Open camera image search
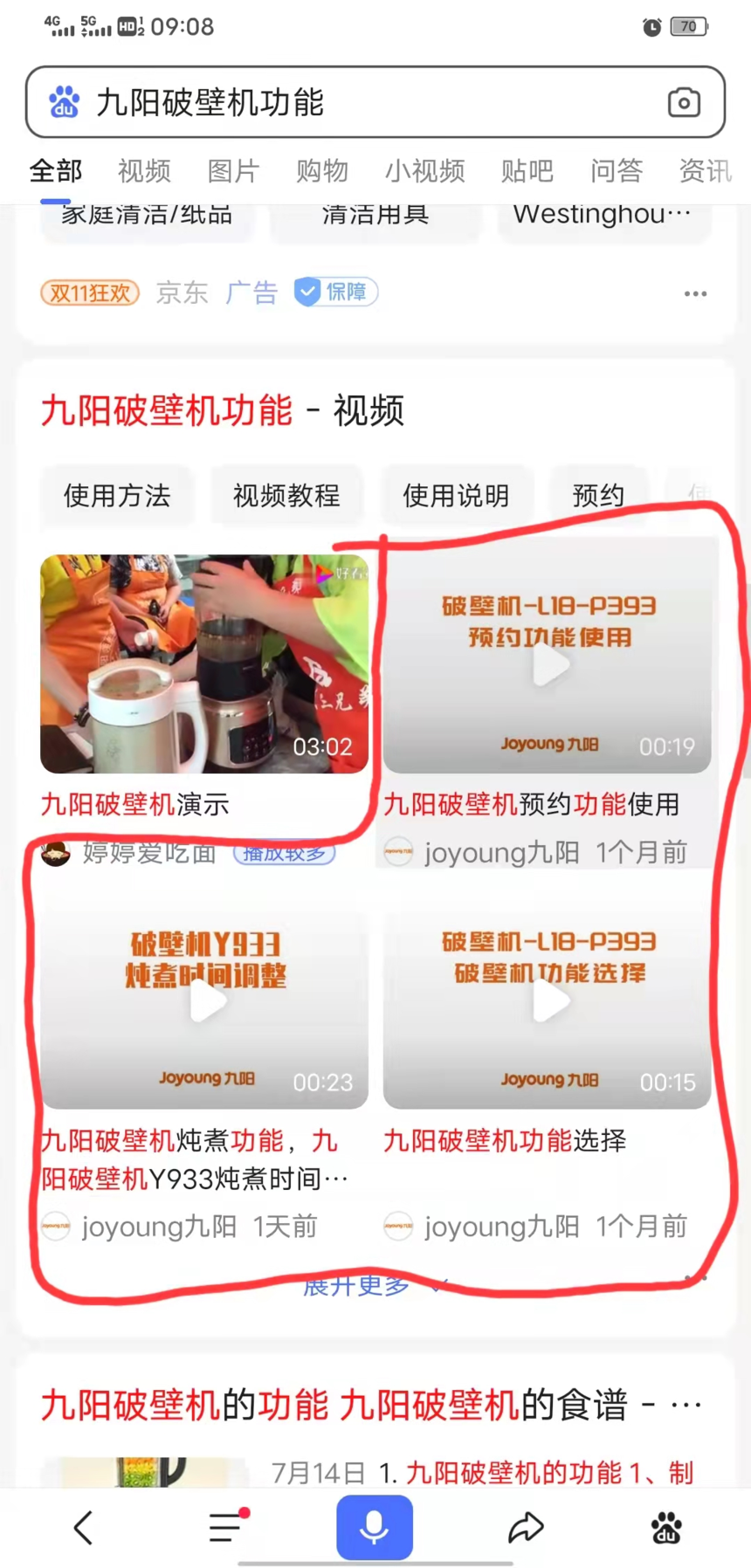The image size is (751, 1568). click(x=684, y=103)
